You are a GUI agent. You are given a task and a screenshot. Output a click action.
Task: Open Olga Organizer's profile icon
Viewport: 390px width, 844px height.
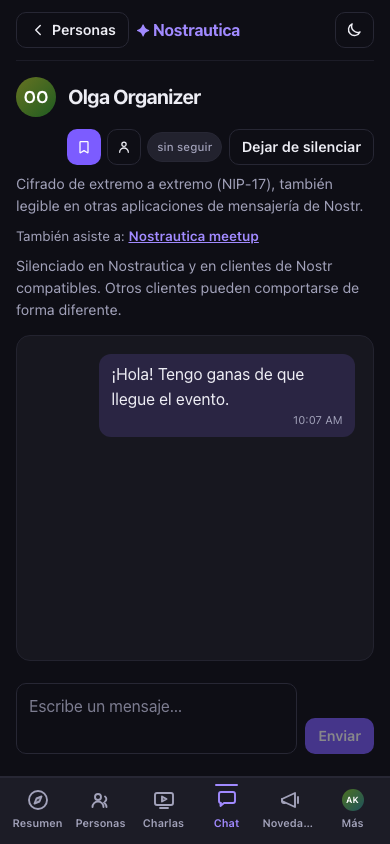coord(124,147)
